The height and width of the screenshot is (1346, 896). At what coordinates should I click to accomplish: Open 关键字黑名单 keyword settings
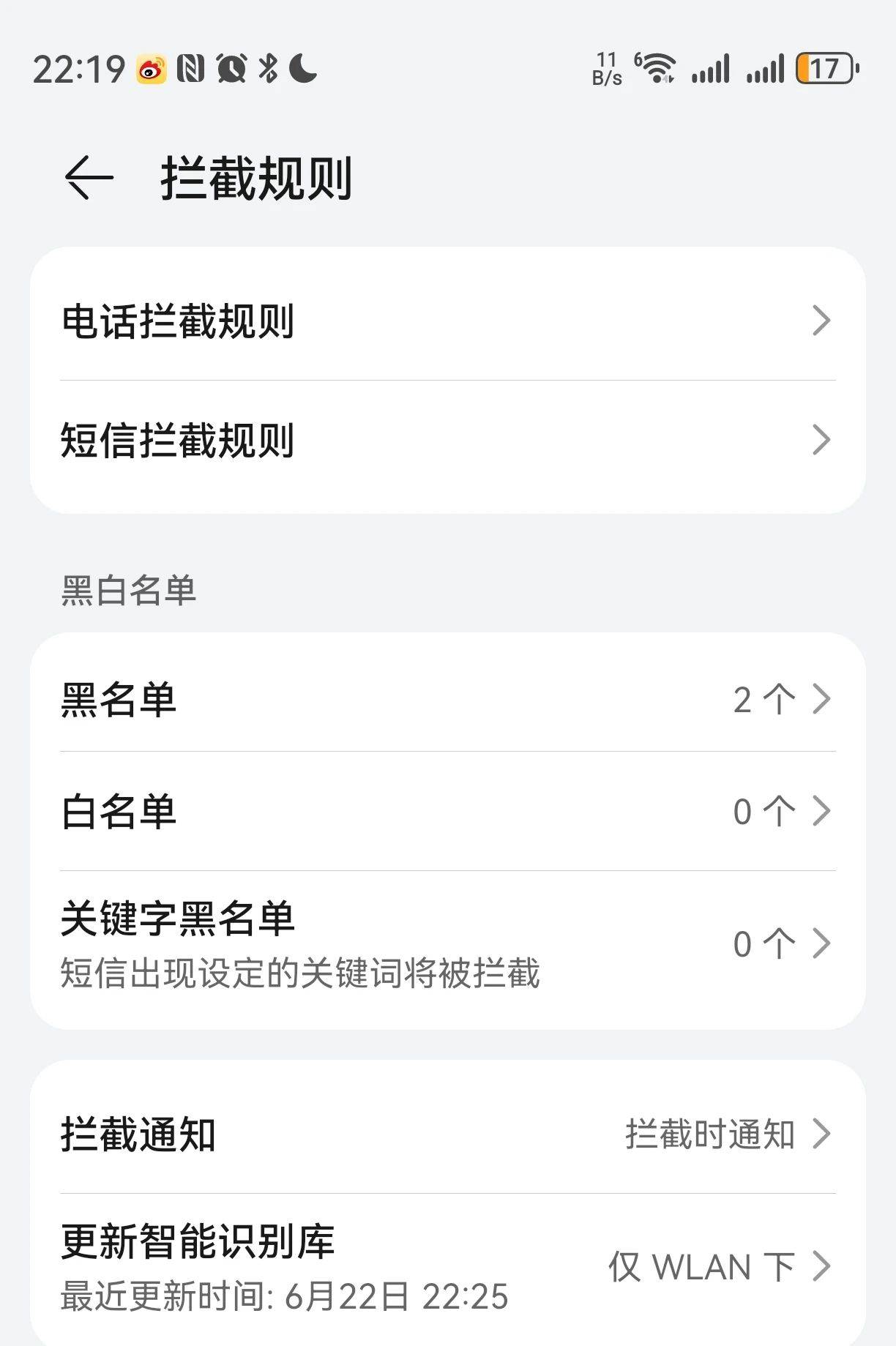[x=447, y=943]
